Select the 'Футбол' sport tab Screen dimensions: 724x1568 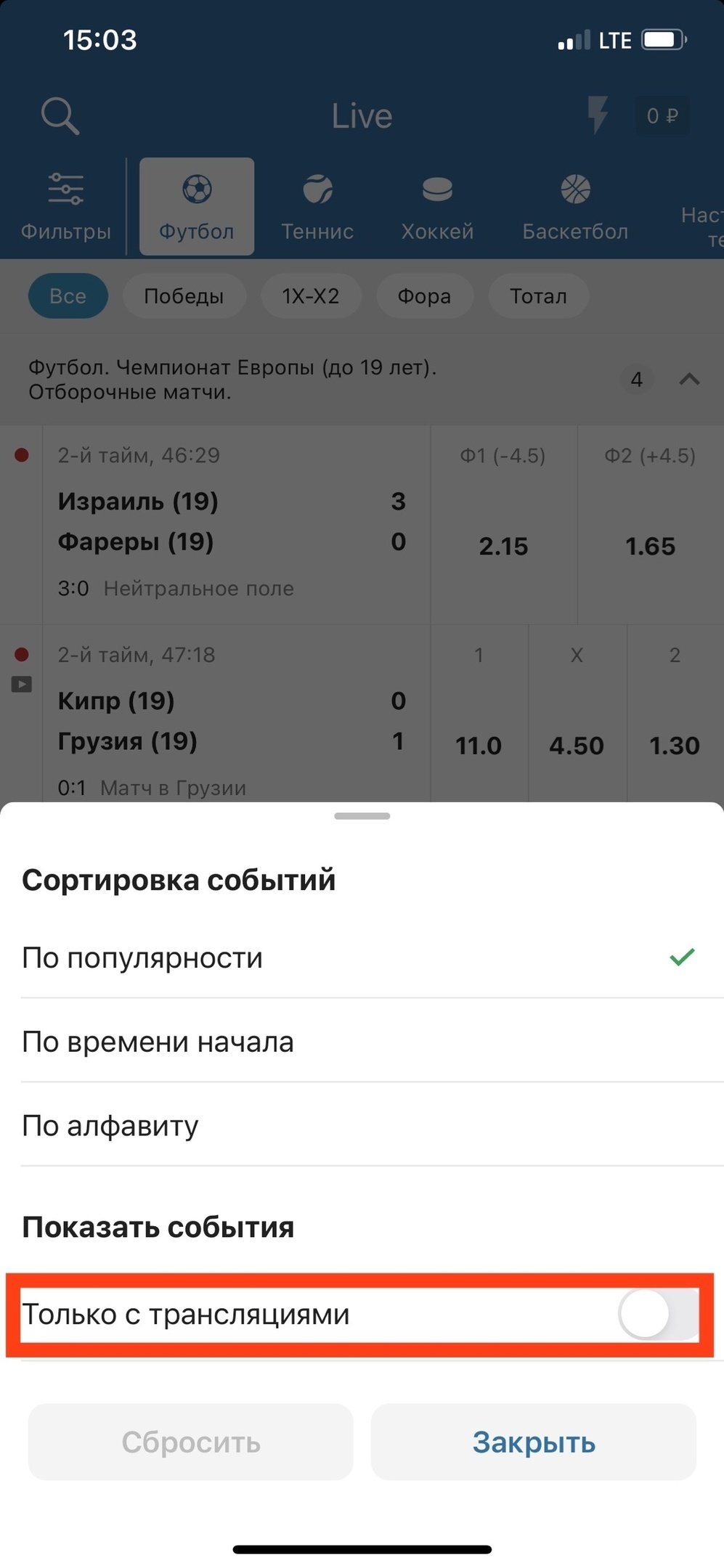[x=197, y=207]
